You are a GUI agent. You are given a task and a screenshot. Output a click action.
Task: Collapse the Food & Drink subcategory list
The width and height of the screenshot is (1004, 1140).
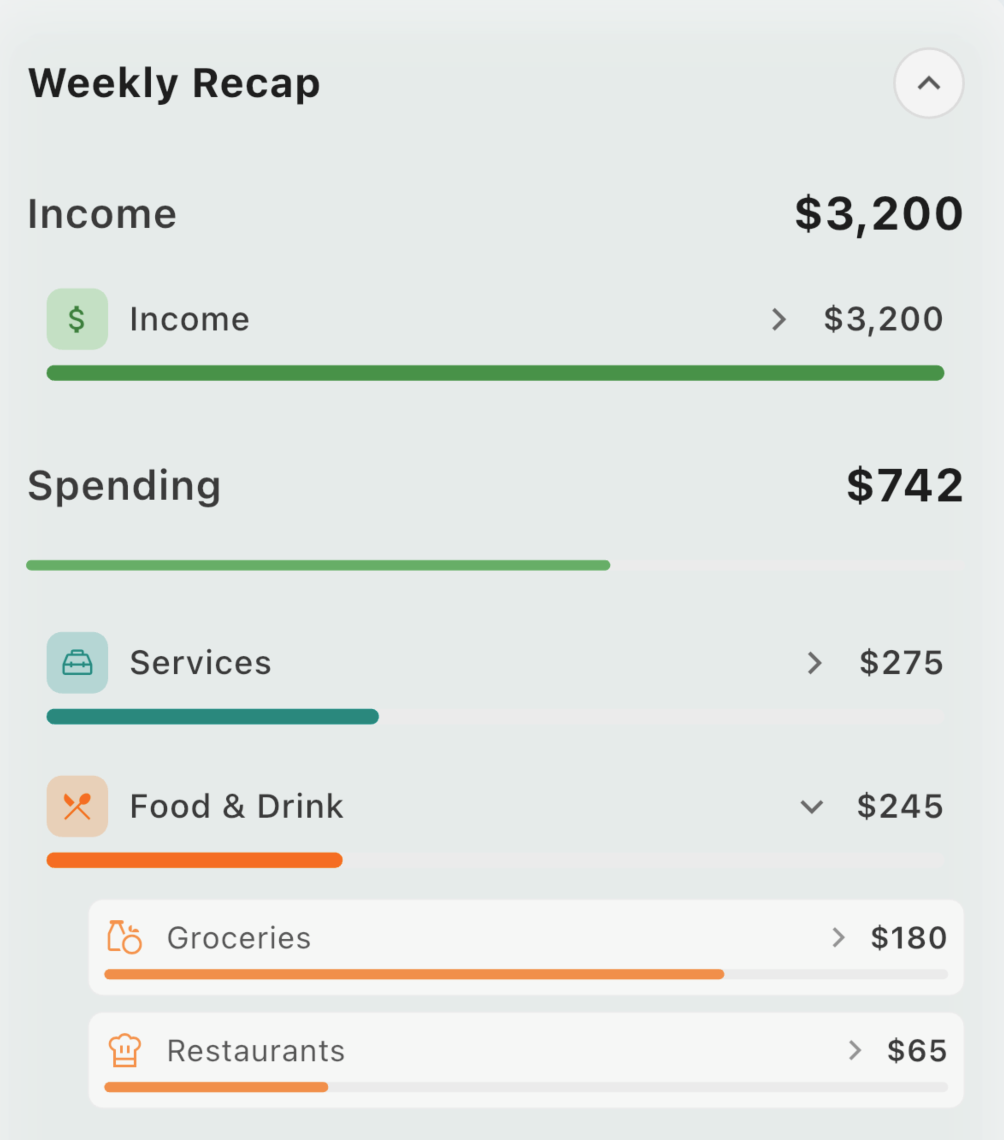pos(812,806)
